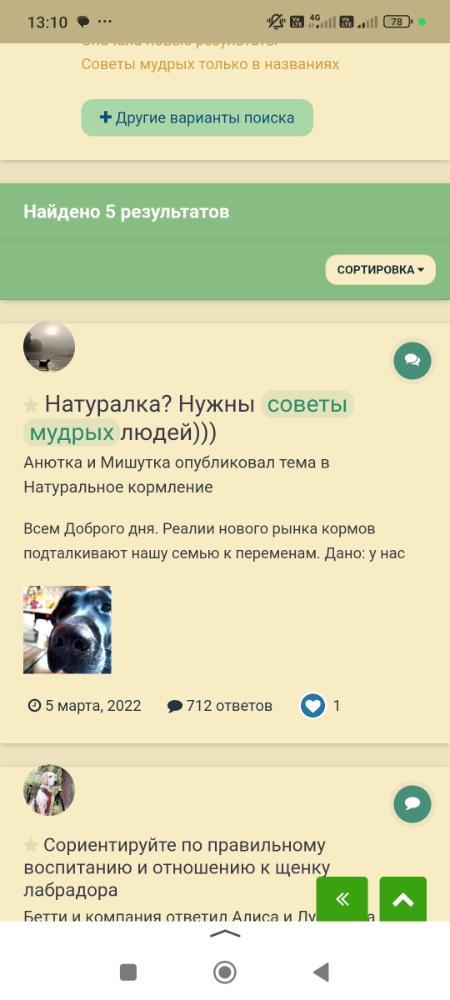Tap the comments icon on the Натуралка result
This screenshot has height=1000, width=450.
tap(412, 360)
